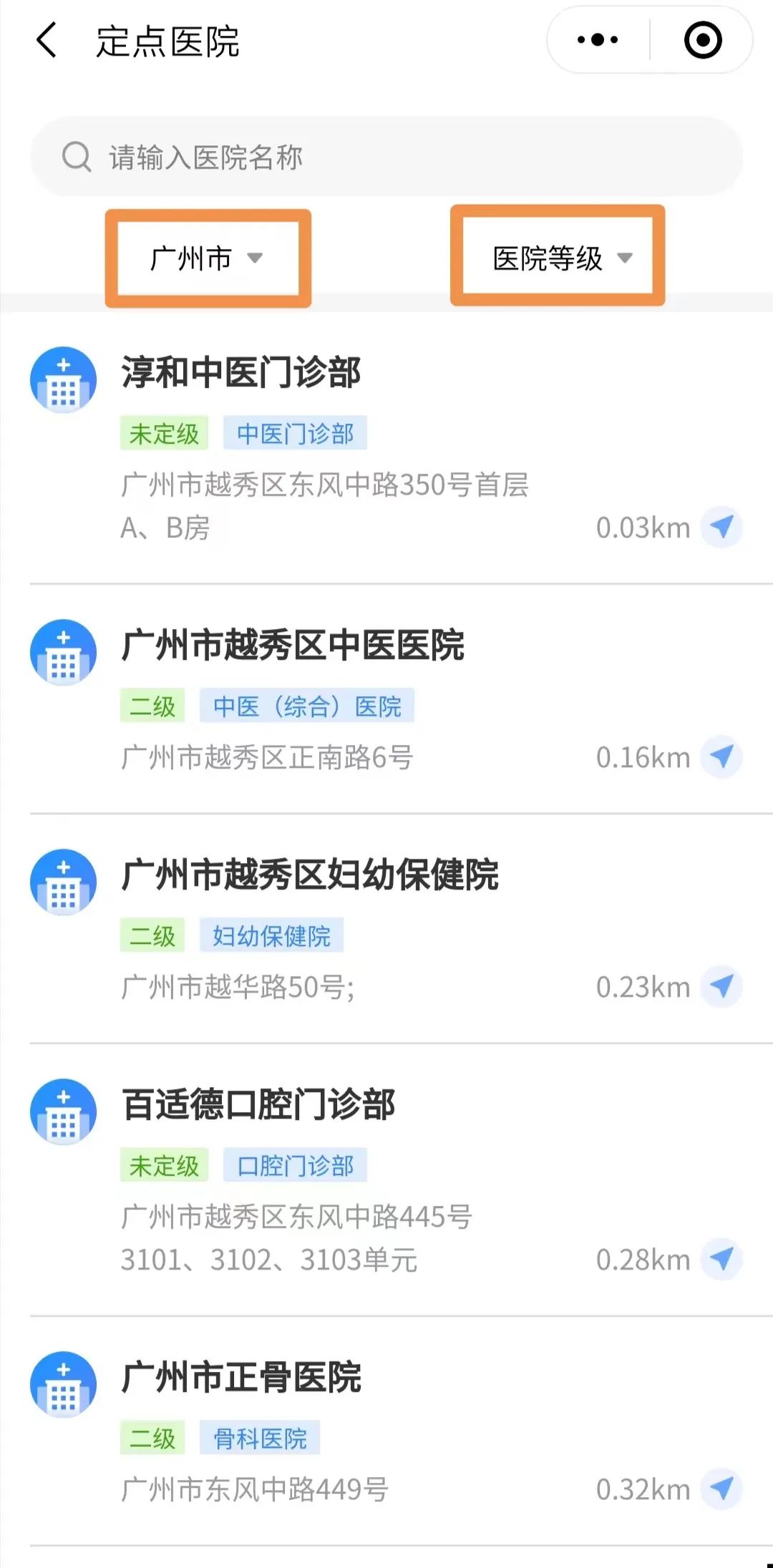Open the 医院等级 hospital level dropdown

coord(557,259)
